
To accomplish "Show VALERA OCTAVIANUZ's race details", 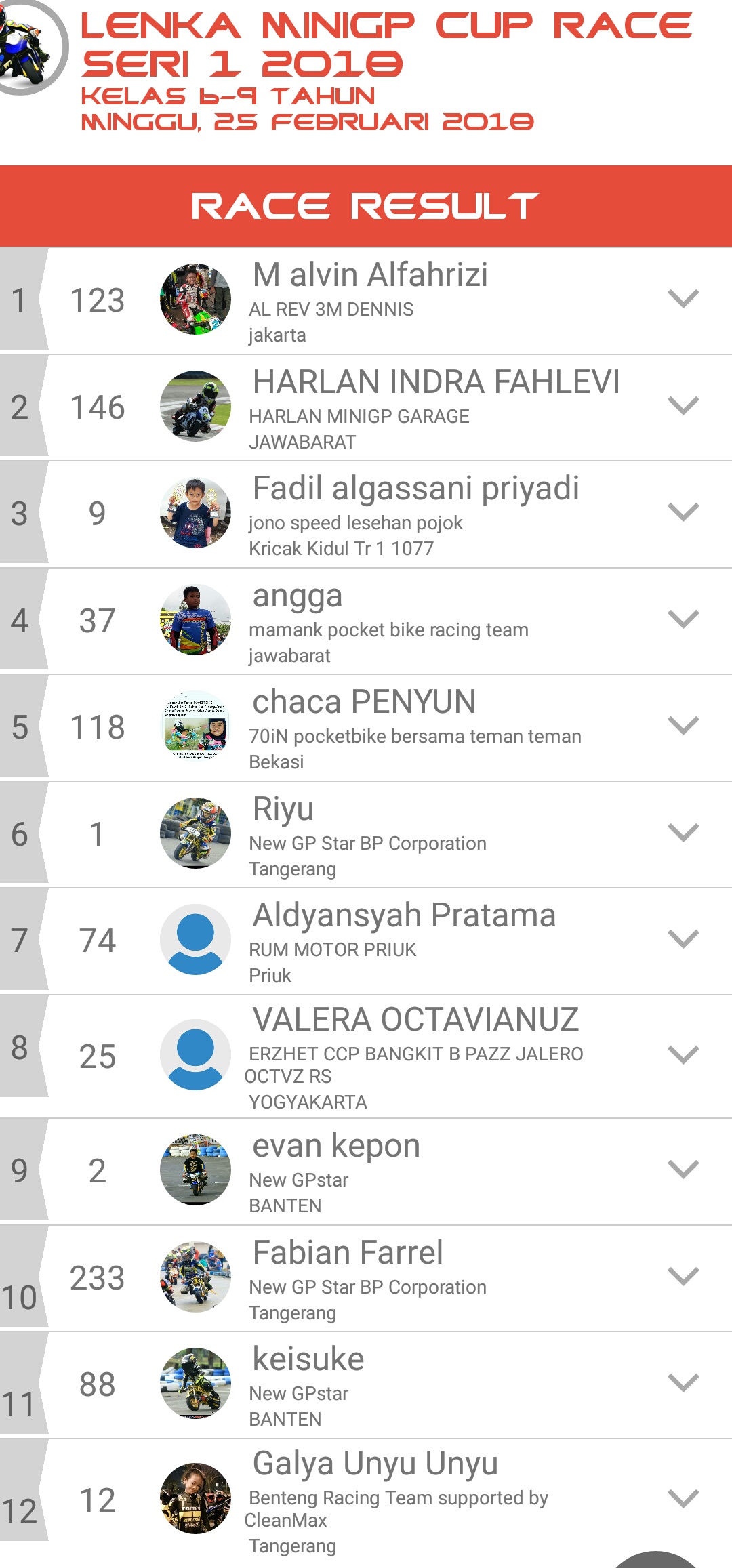I will coord(683,1055).
